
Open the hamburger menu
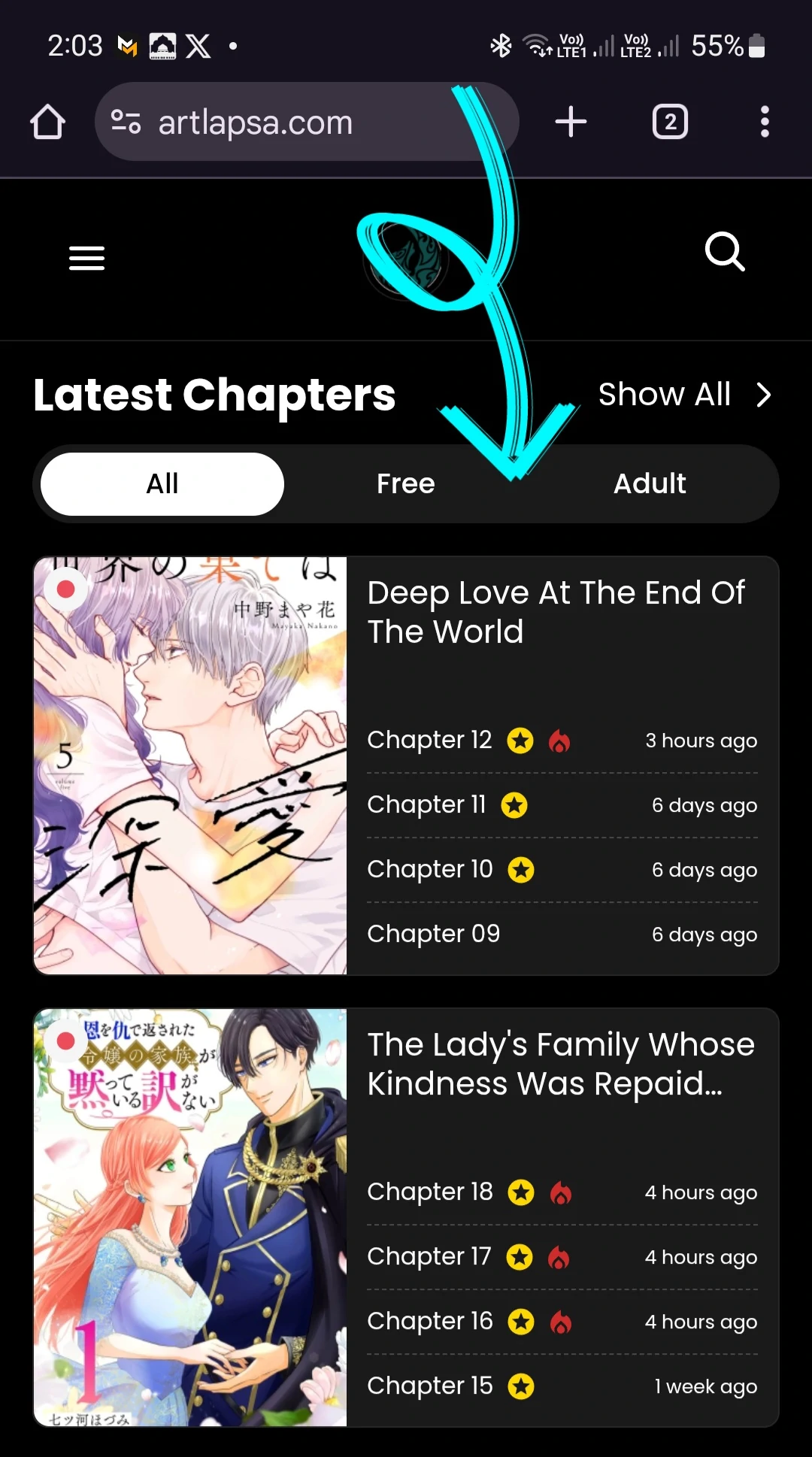86,258
